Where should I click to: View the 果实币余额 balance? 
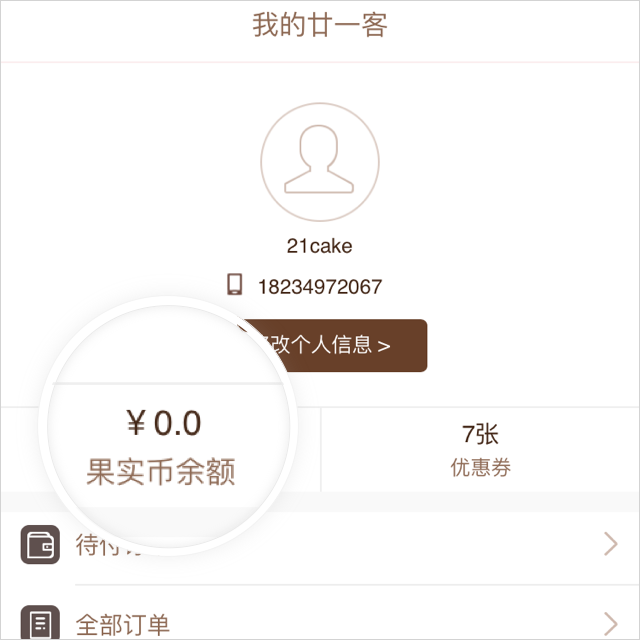(x=161, y=447)
